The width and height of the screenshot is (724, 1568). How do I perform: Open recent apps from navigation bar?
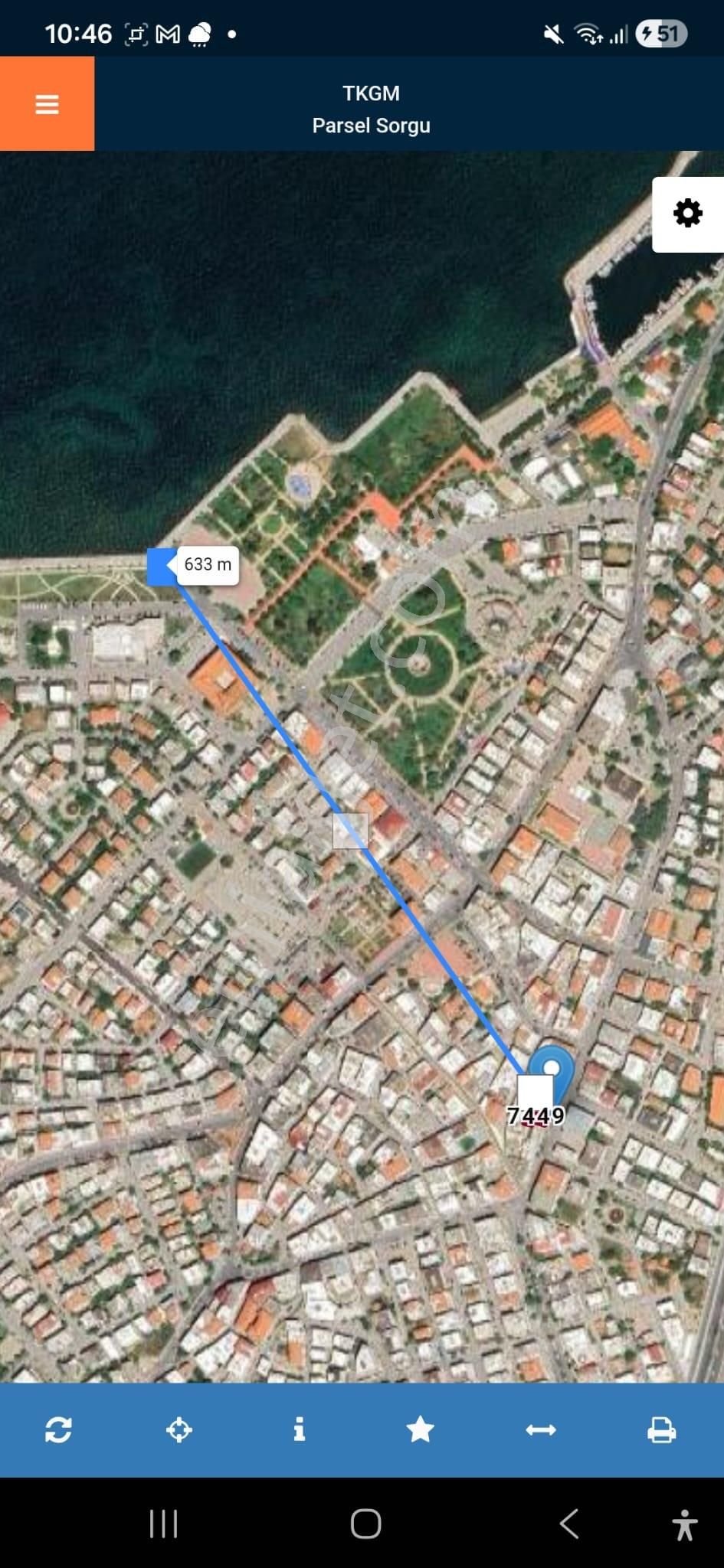[x=163, y=1524]
